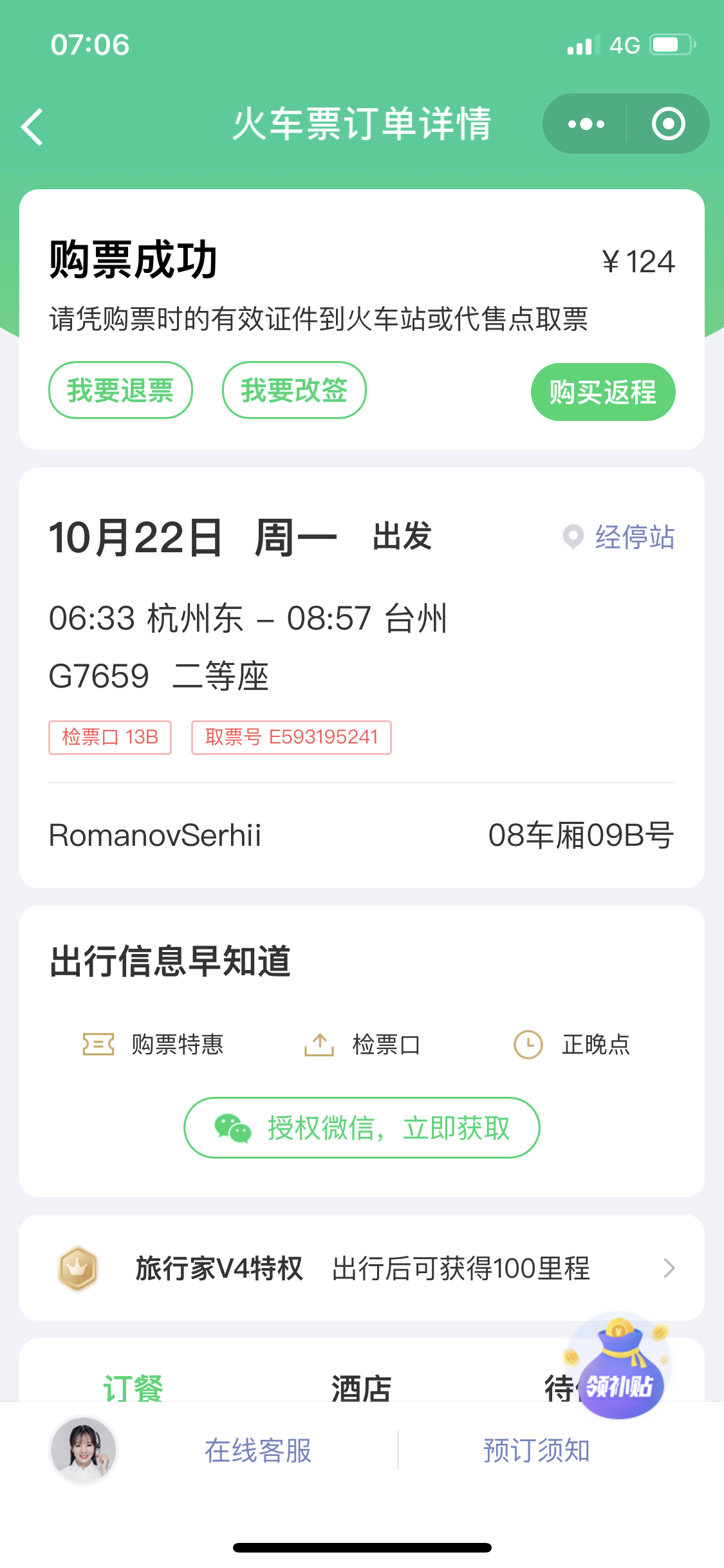Open 旅行家V4特权 mileage row

pyautogui.click(x=362, y=1268)
